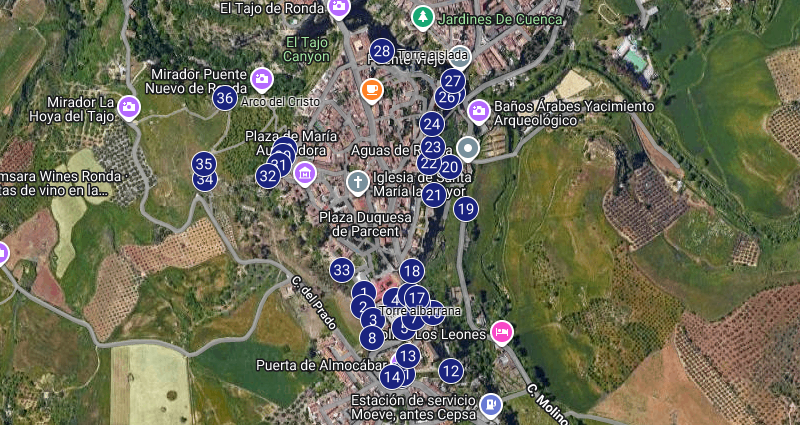The width and height of the screenshot is (800, 425).
Task: Open the Mirador La Hoya del Tajo pin
Action: tap(128, 106)
